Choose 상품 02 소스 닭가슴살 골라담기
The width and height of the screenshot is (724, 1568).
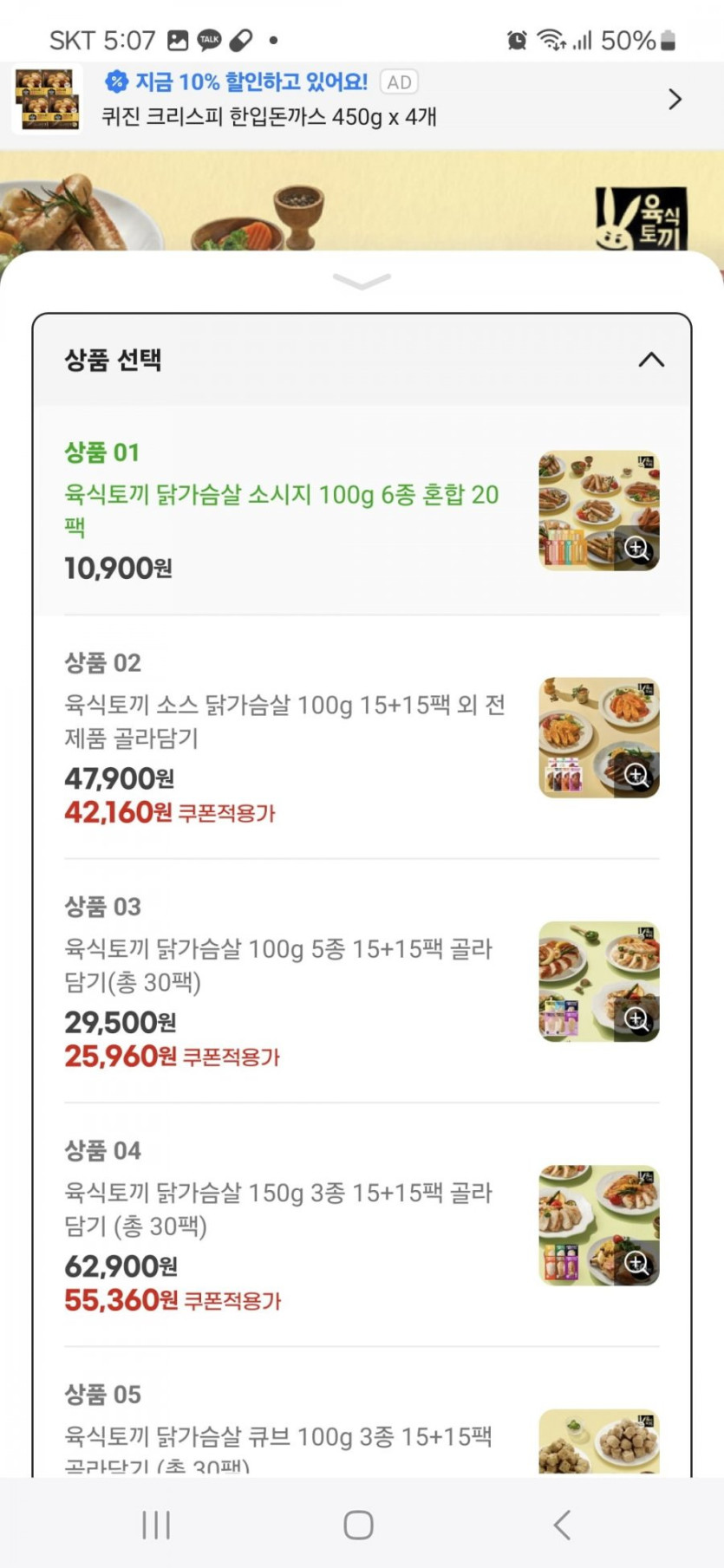[x=282, y=737]
